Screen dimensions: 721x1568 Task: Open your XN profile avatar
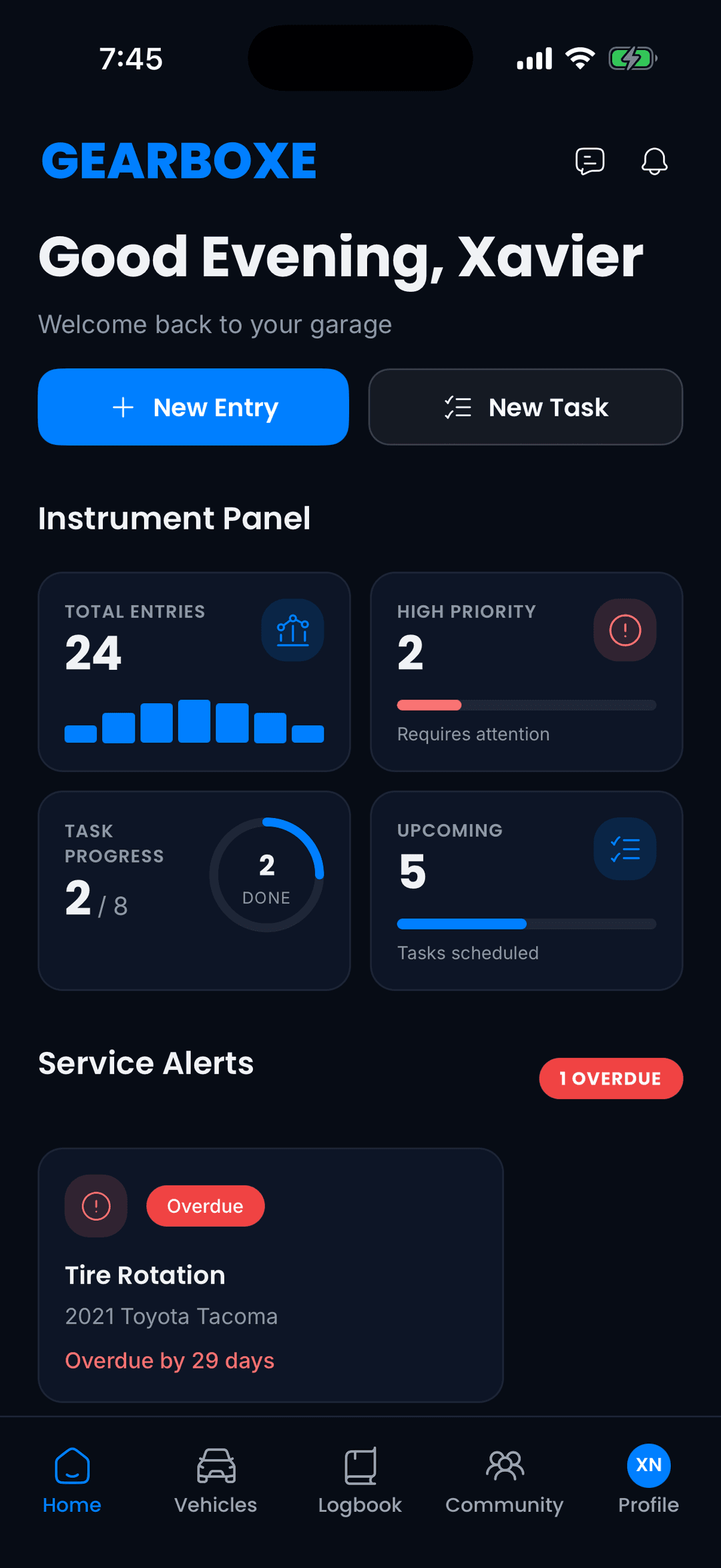[648, 1465]
